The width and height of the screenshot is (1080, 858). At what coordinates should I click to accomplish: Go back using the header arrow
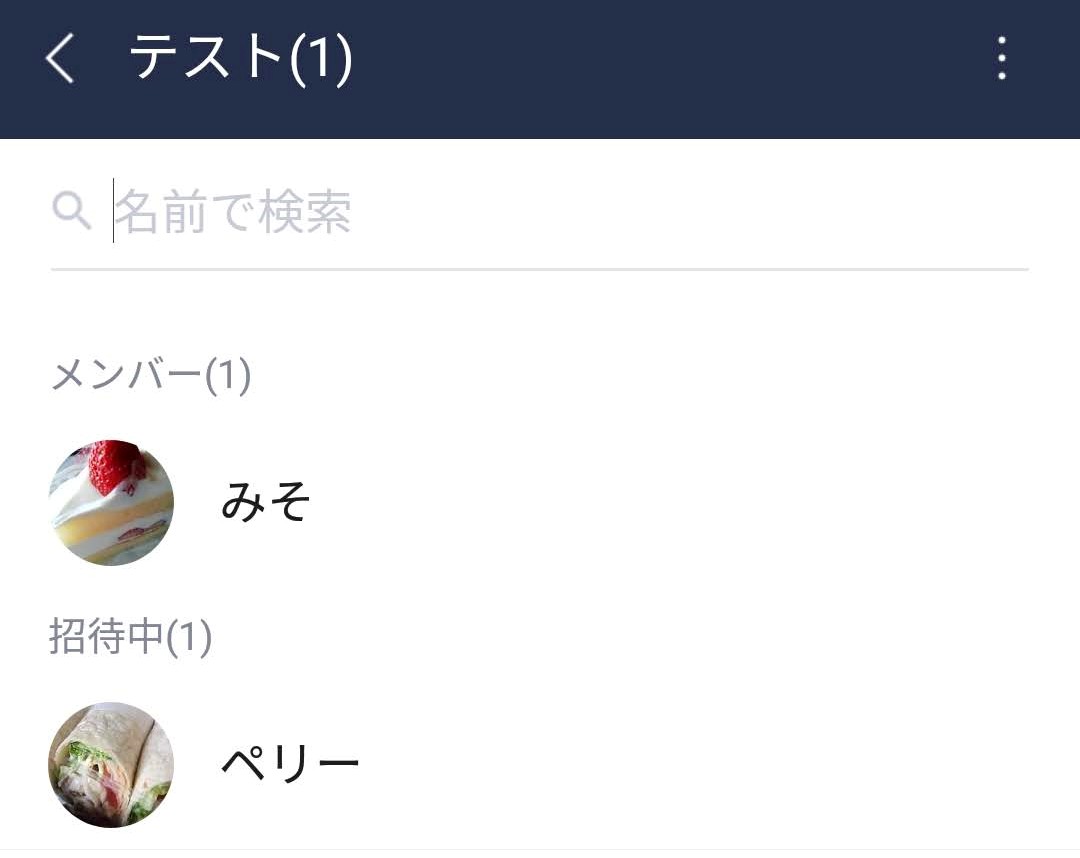[x=60, y=59]
